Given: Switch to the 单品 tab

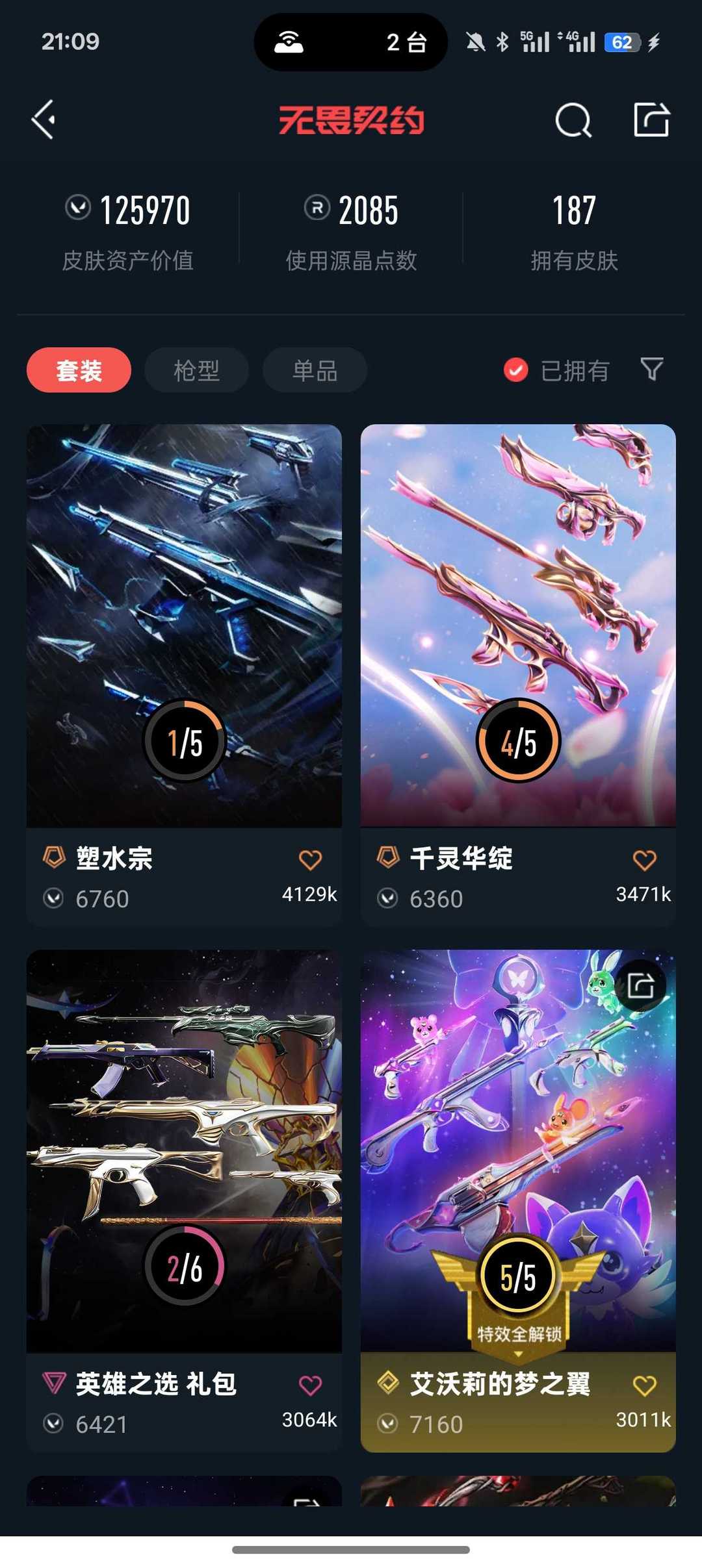Looking at the screenshot, I should tap(315, 370).
